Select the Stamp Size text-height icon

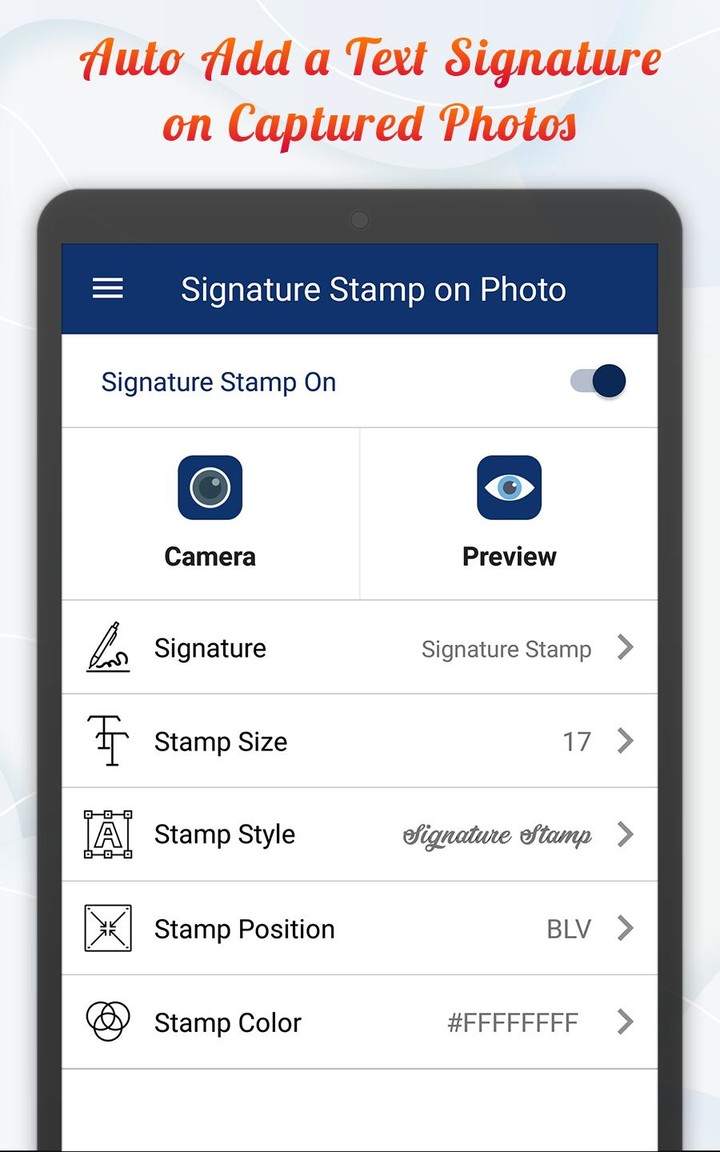click(107, 741)
